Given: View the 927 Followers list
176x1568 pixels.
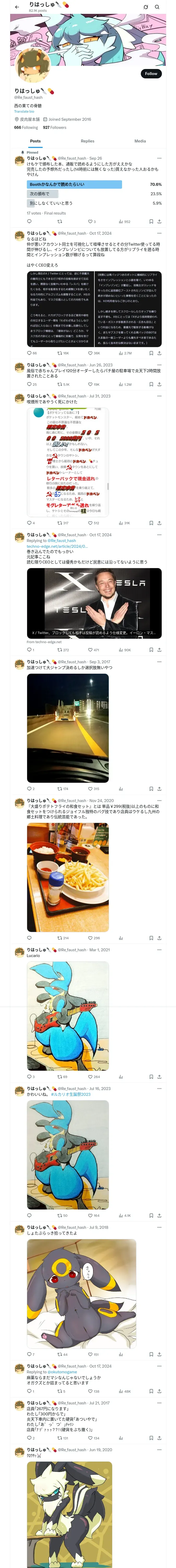Looking at the screenshot, I should click(54, 127).
